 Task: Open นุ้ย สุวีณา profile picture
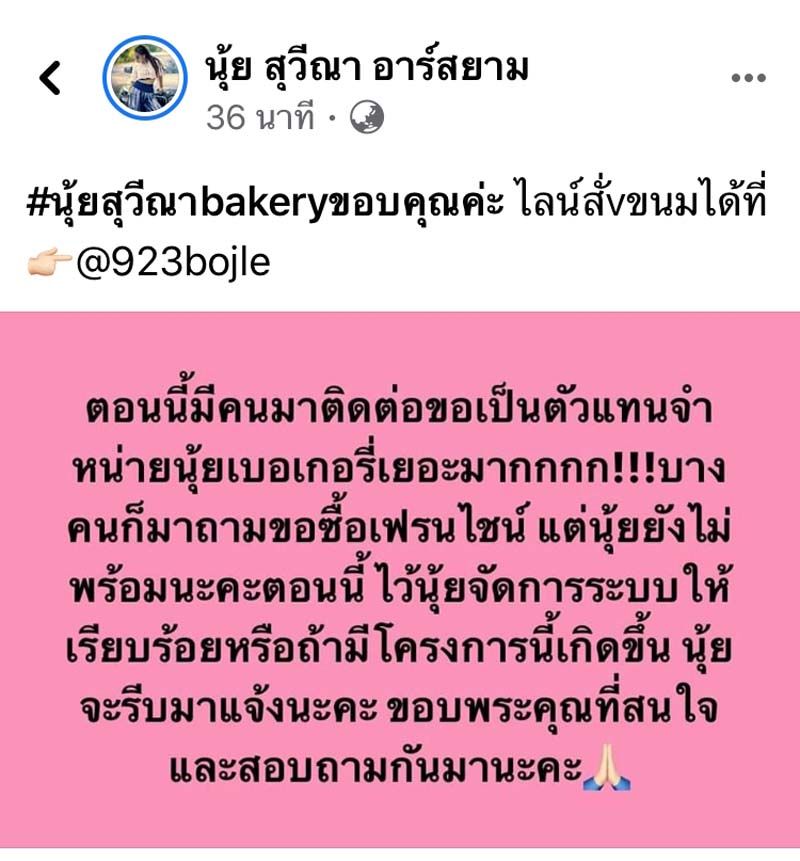(x=147, y=78)
